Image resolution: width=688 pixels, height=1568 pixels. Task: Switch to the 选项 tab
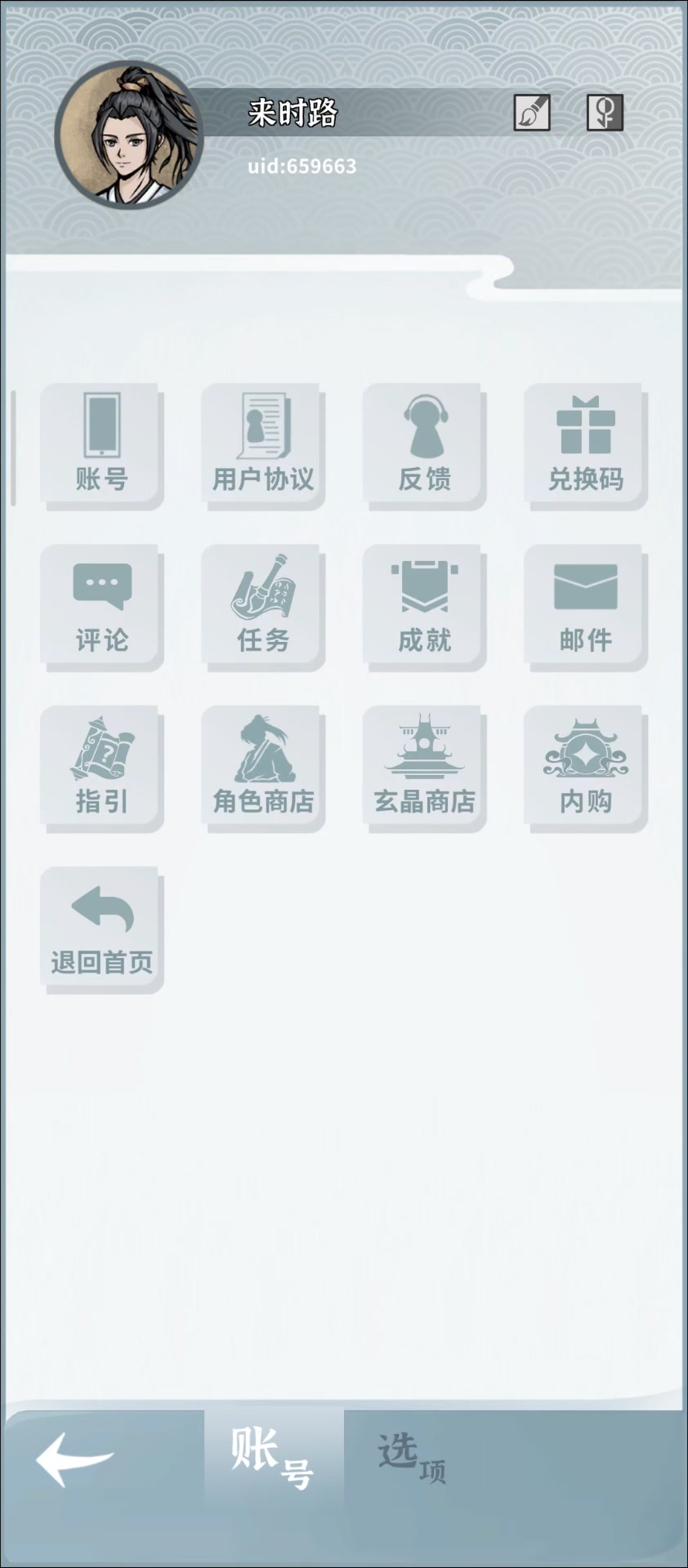(413, 1459)
